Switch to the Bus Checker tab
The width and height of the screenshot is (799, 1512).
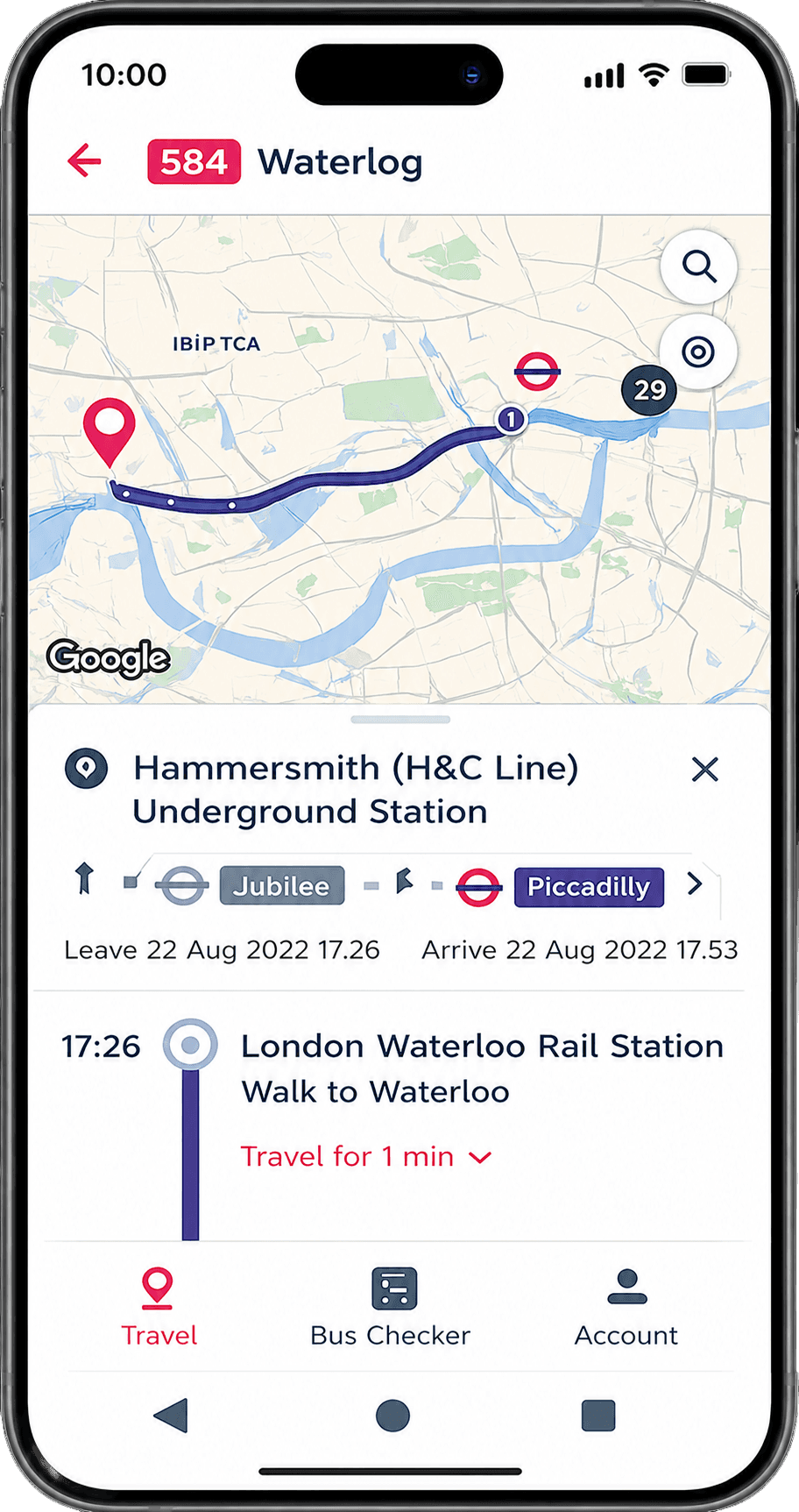[x=391, y=1308]
